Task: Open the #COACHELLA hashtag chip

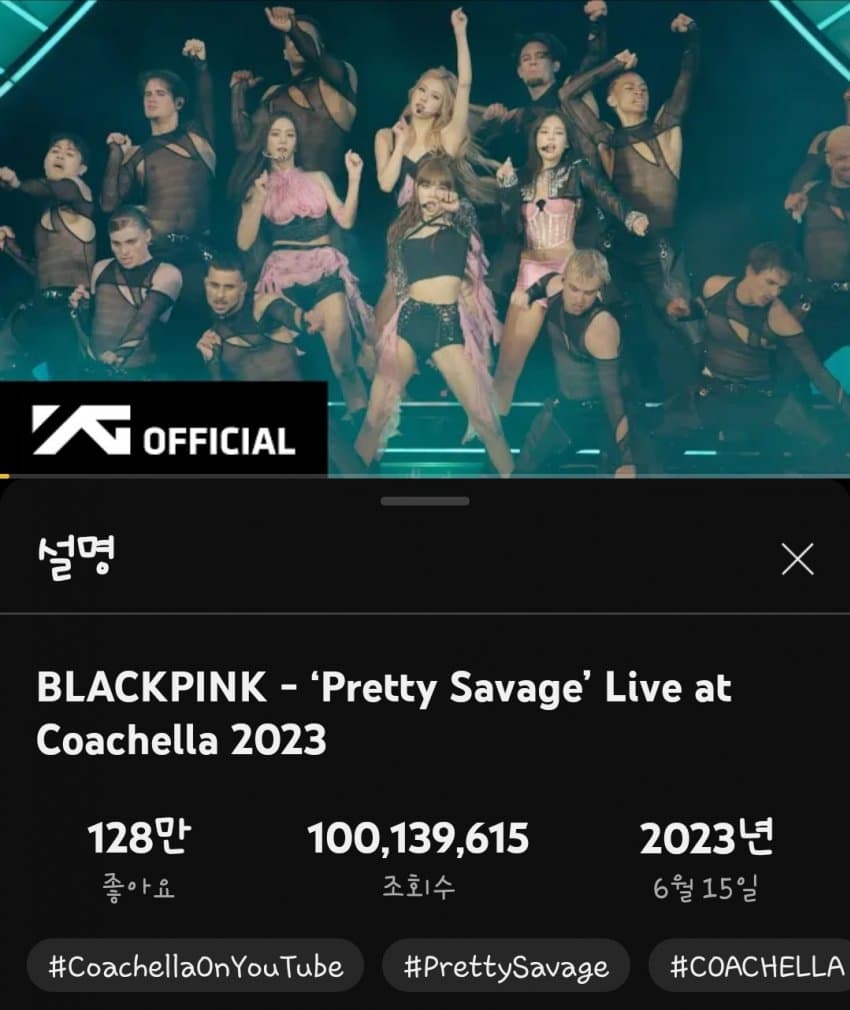Action: pyautogui.click(x=756, y=966)
